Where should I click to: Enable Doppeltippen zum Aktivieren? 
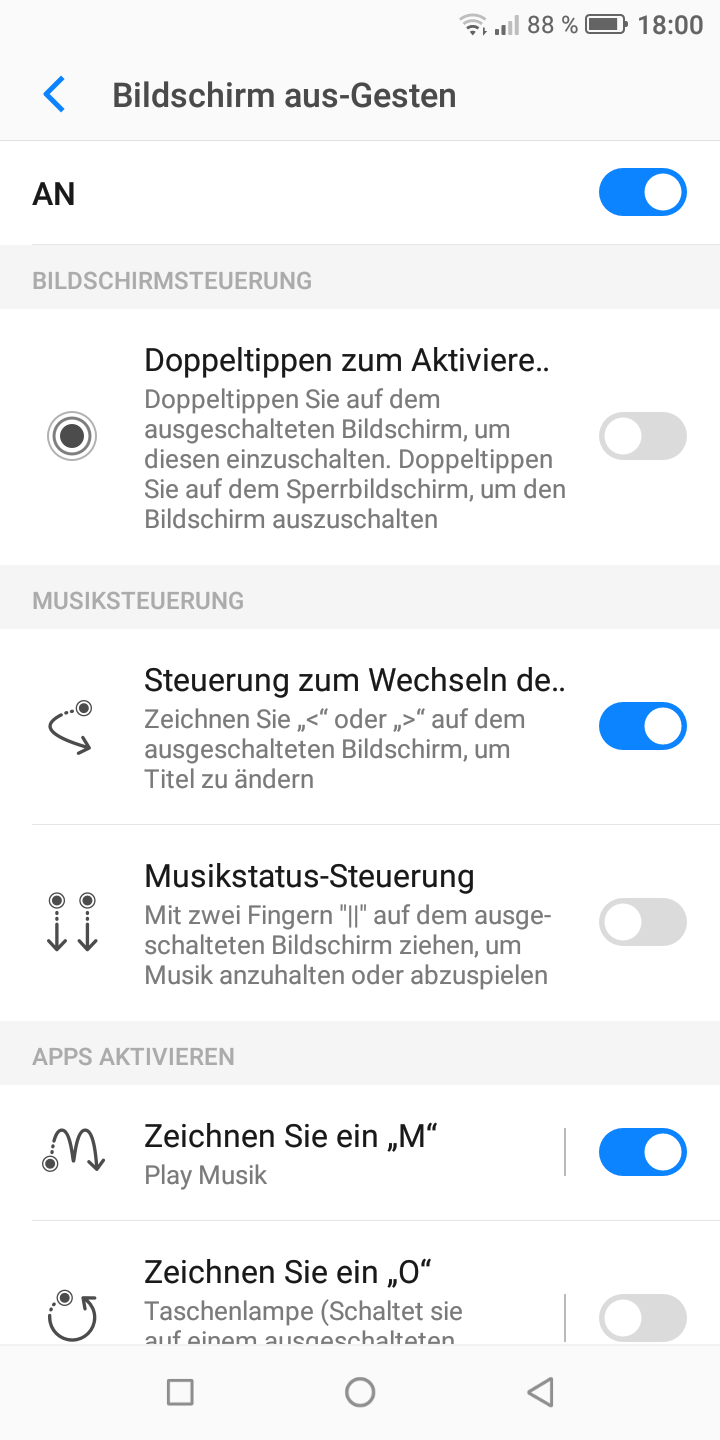[642, 437]
